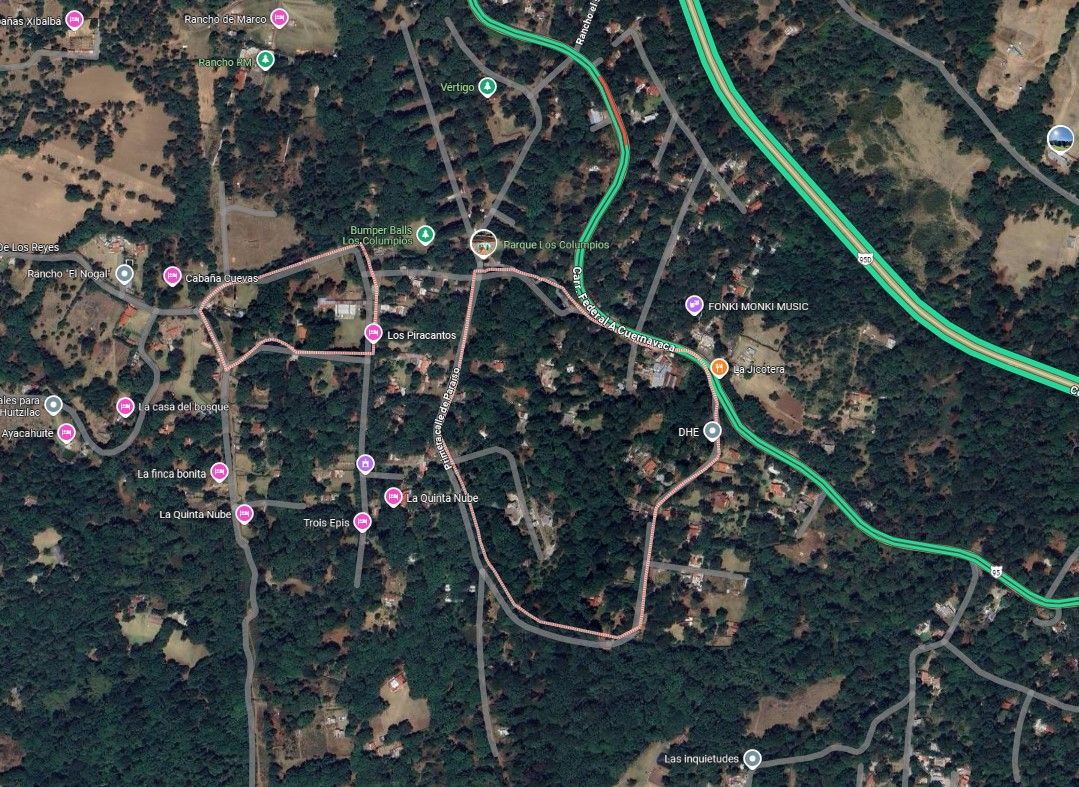
Task: Select the DHE place marker
Action: (x=712, y=431)
